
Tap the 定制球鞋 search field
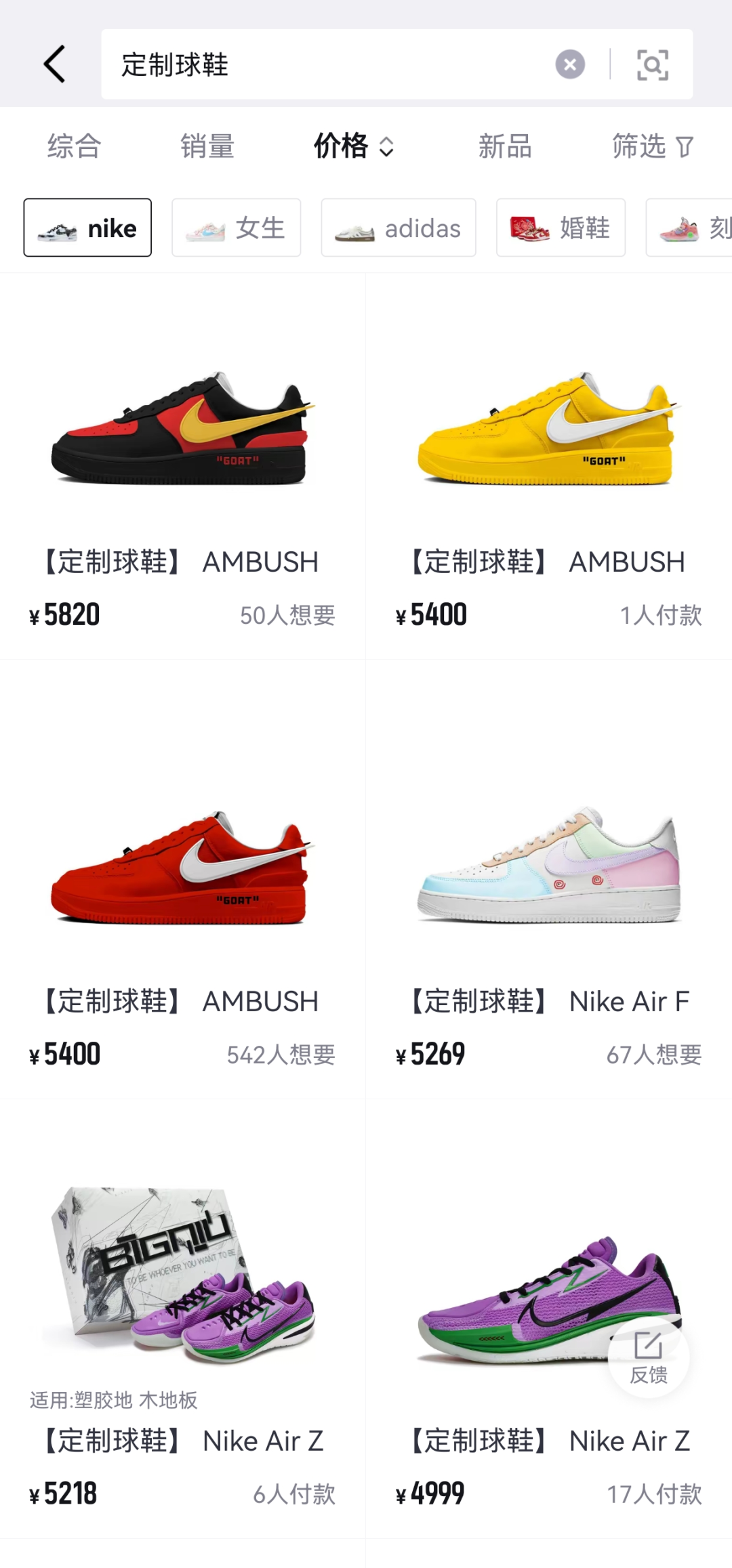[x=325, y=65]
